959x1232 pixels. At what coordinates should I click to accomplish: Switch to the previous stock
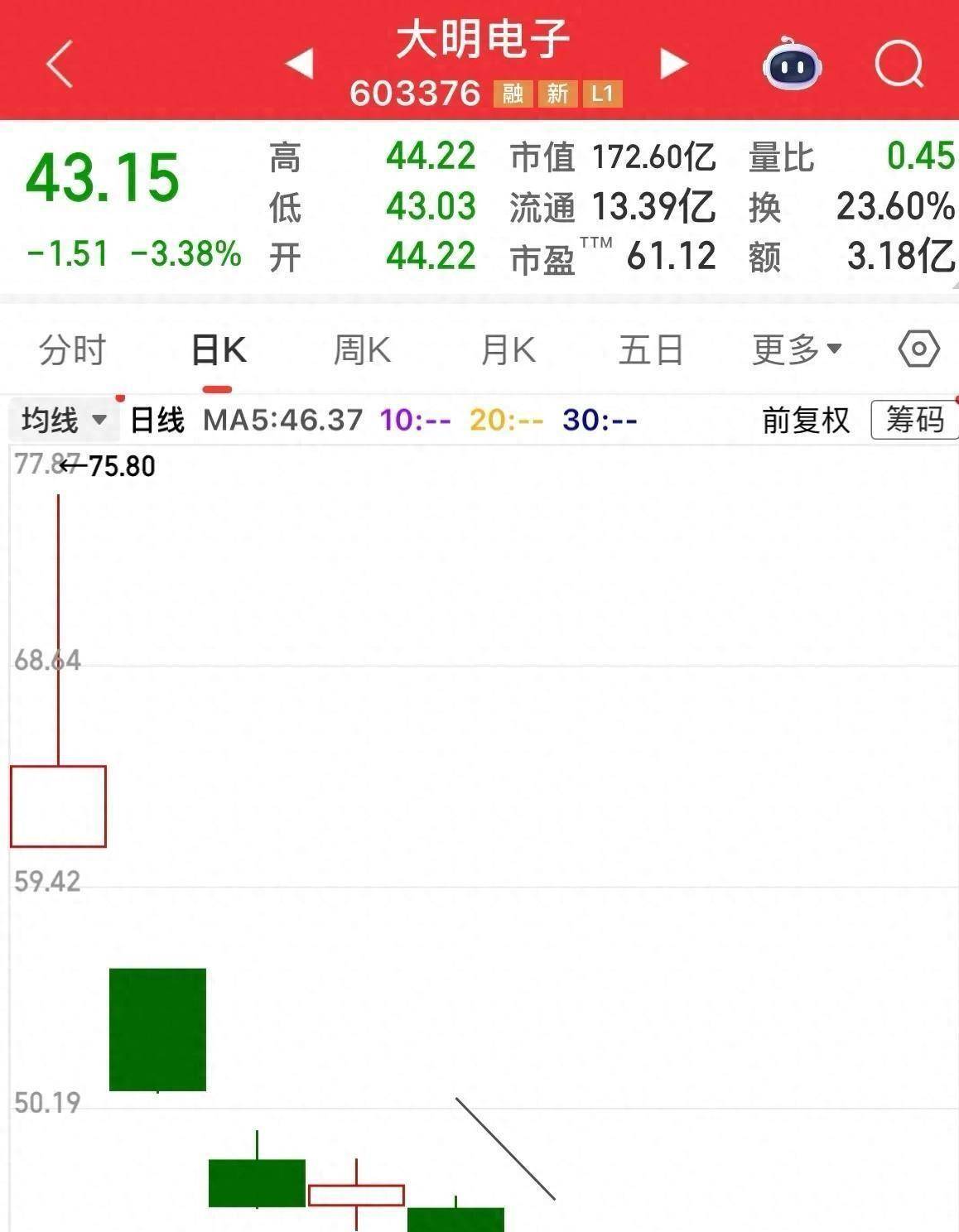[x=299, y=64]
